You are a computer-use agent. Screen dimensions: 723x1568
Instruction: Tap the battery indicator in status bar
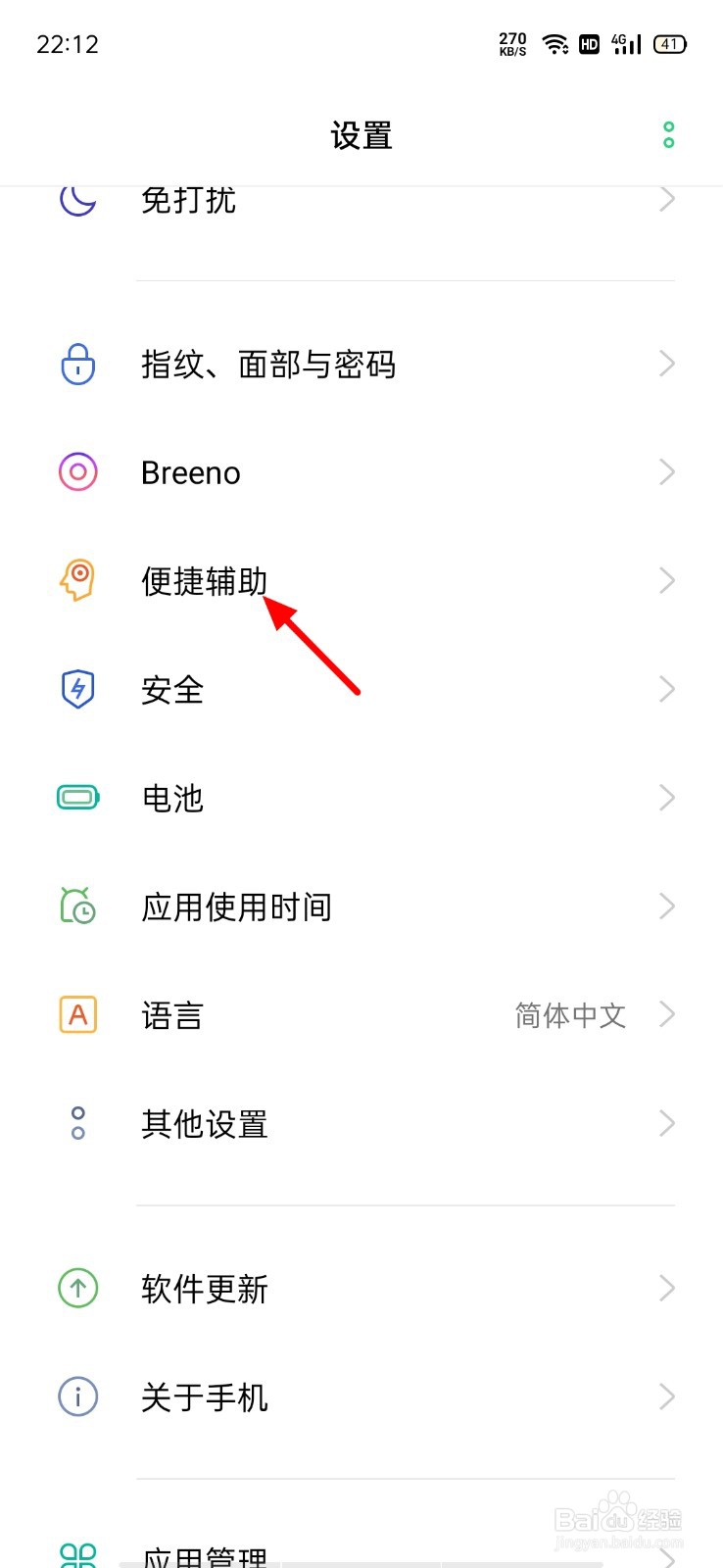(669, 44)
